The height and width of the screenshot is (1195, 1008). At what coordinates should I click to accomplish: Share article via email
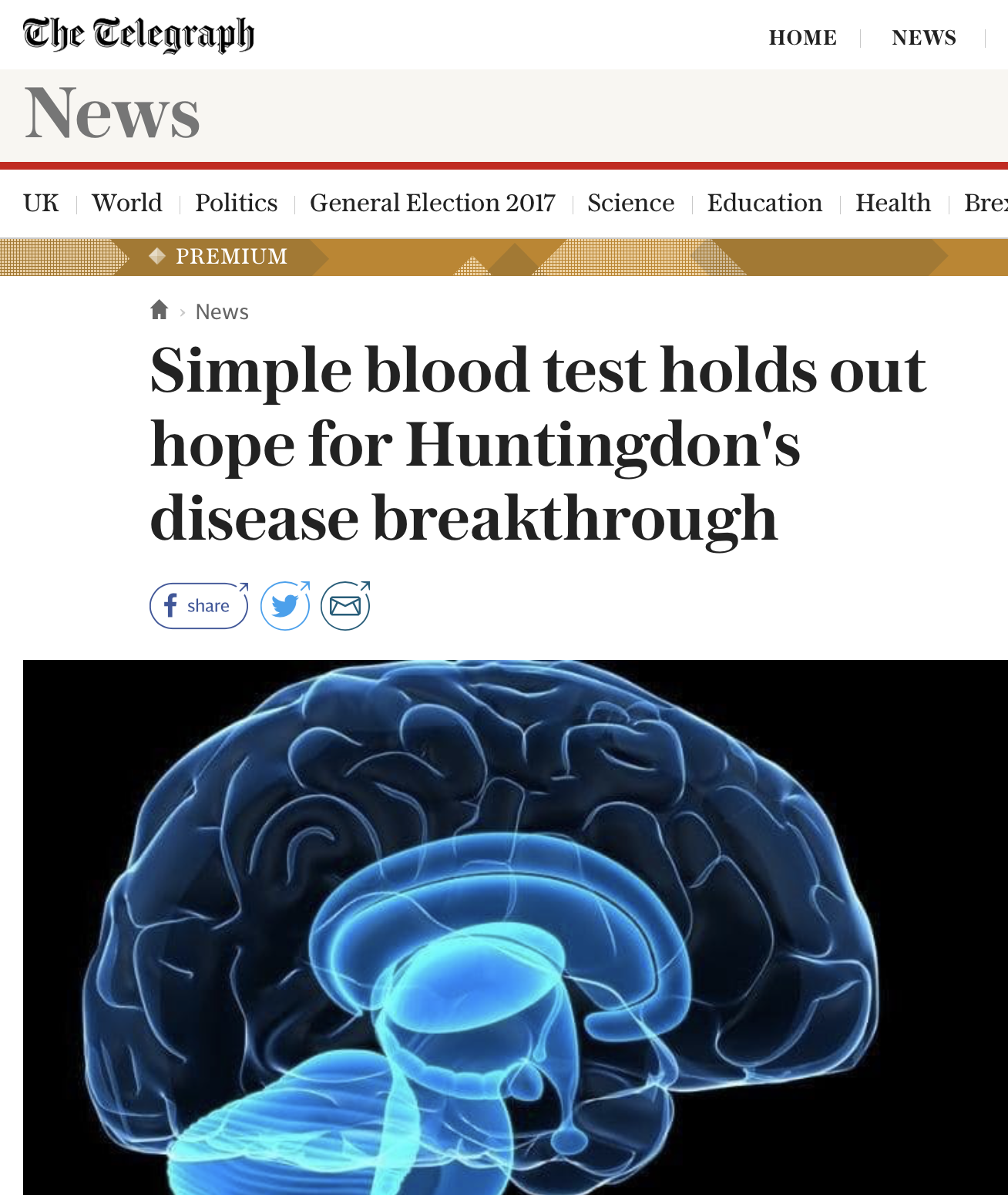pyautogui.click(x=345, y=606)
